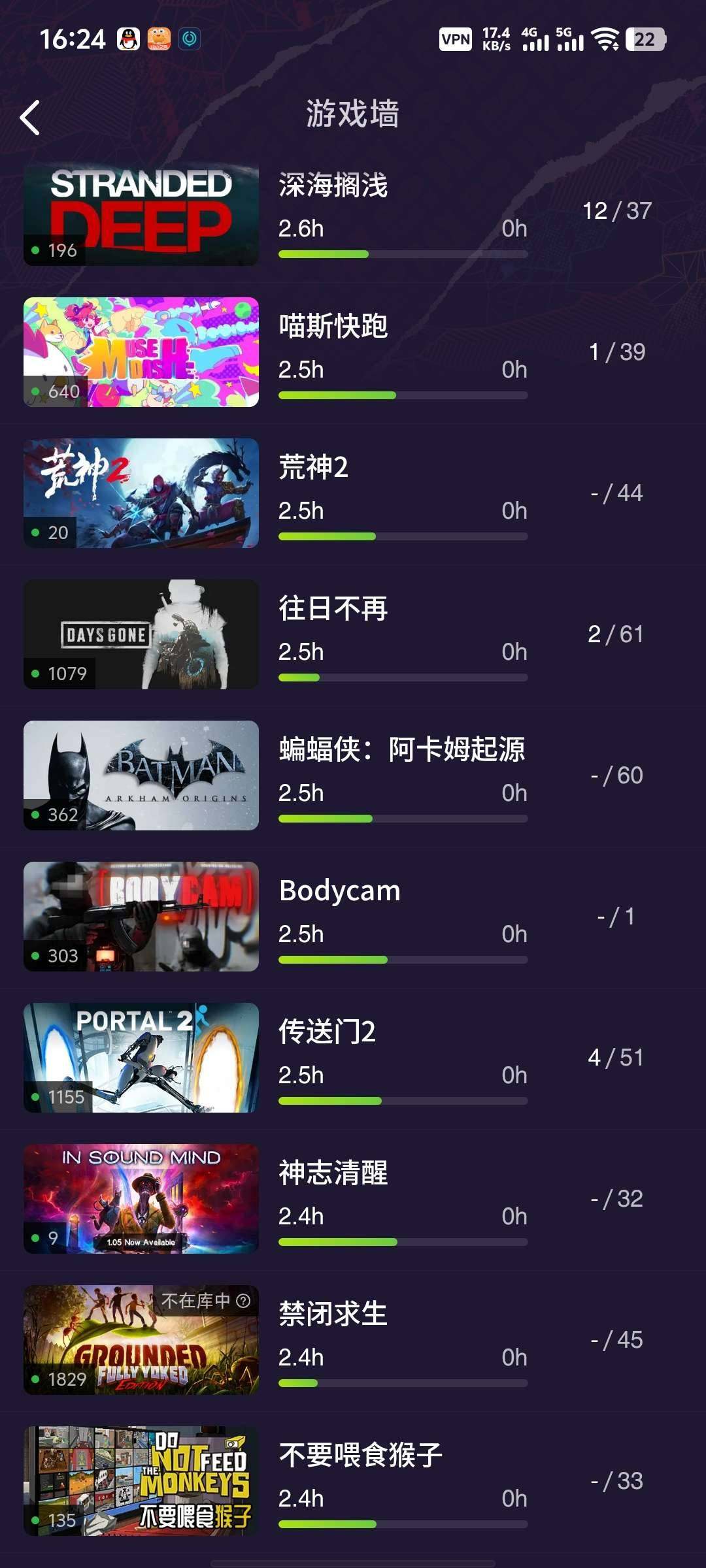The height and width of the screenshot is (1568, 706).
Task: Tap the green online player dot on 深海搁浅
Action: (x=35, y=250)
